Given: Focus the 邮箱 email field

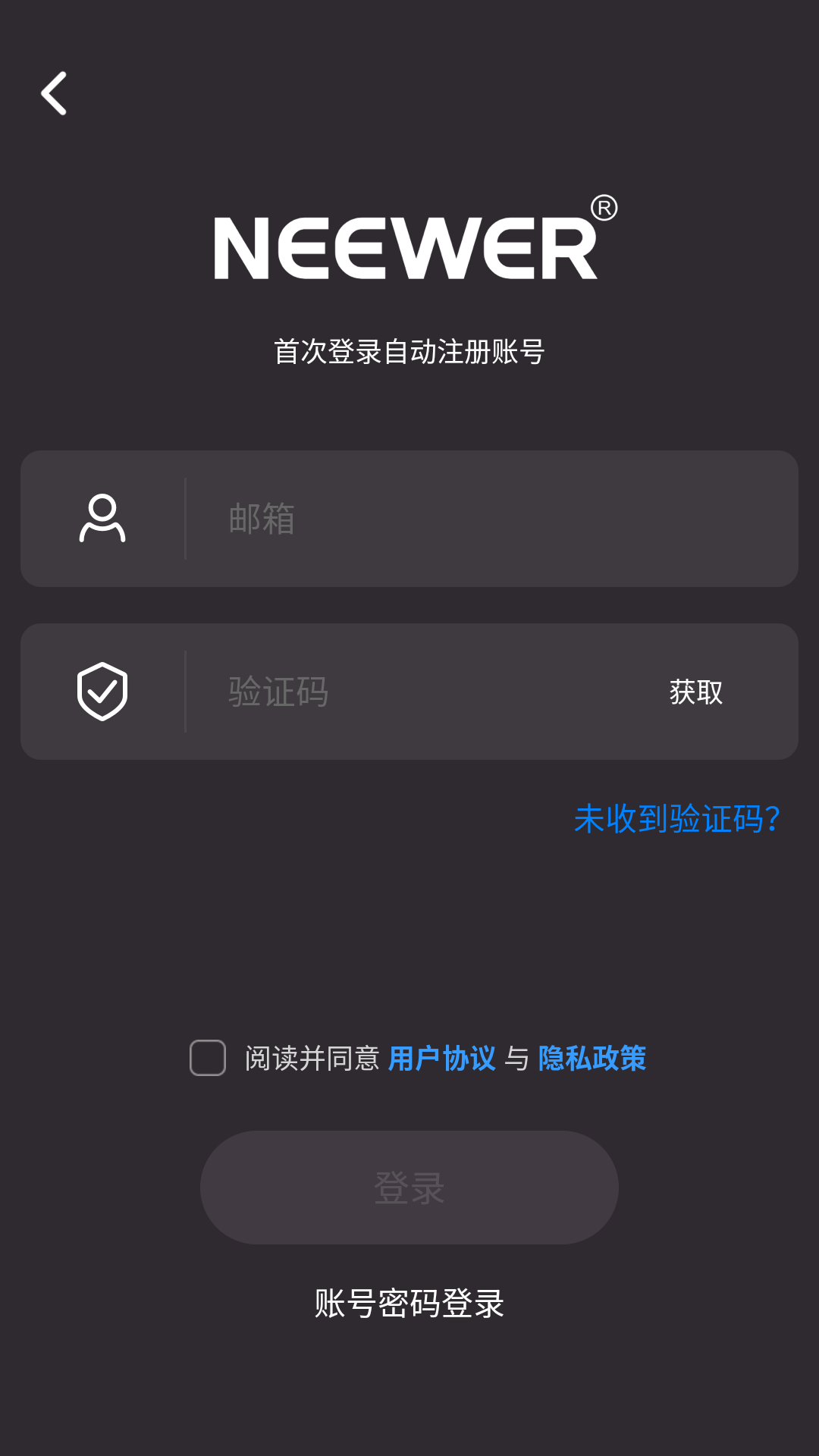Looking at the screenshot, I should [485, 519].
